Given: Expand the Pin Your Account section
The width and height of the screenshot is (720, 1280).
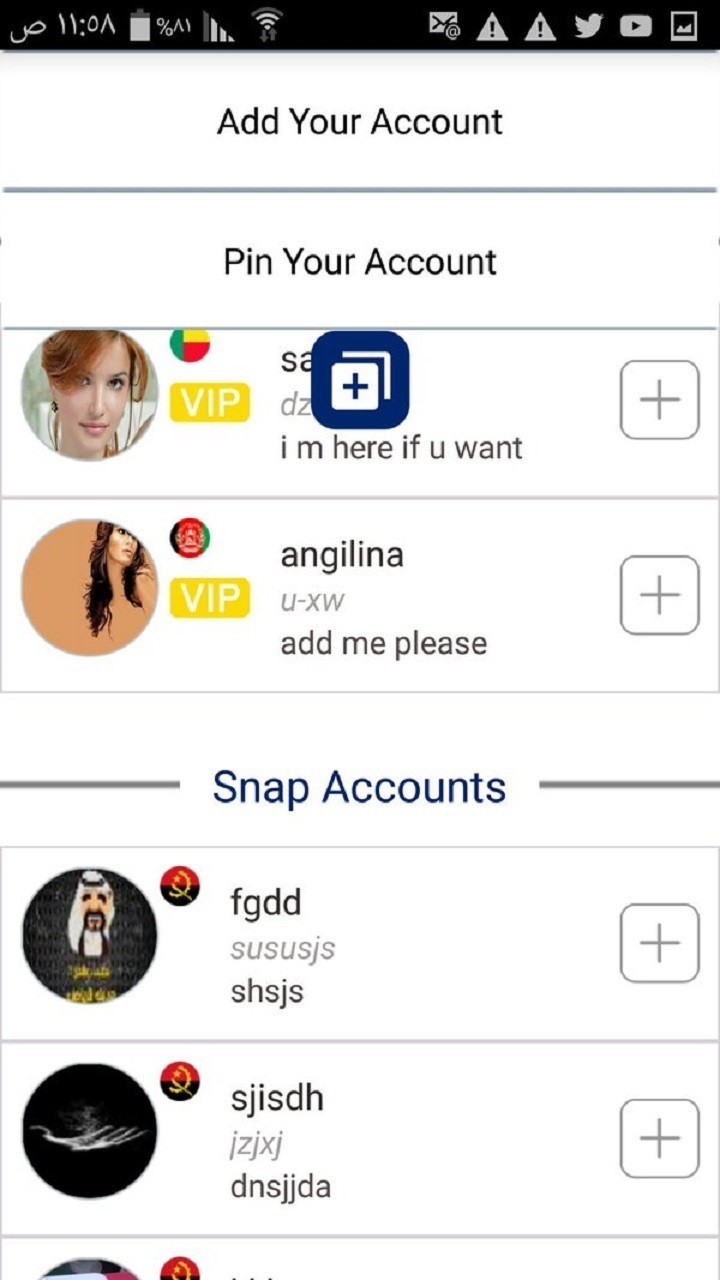Looking at the screenshot, I should [x=360, y=262].
